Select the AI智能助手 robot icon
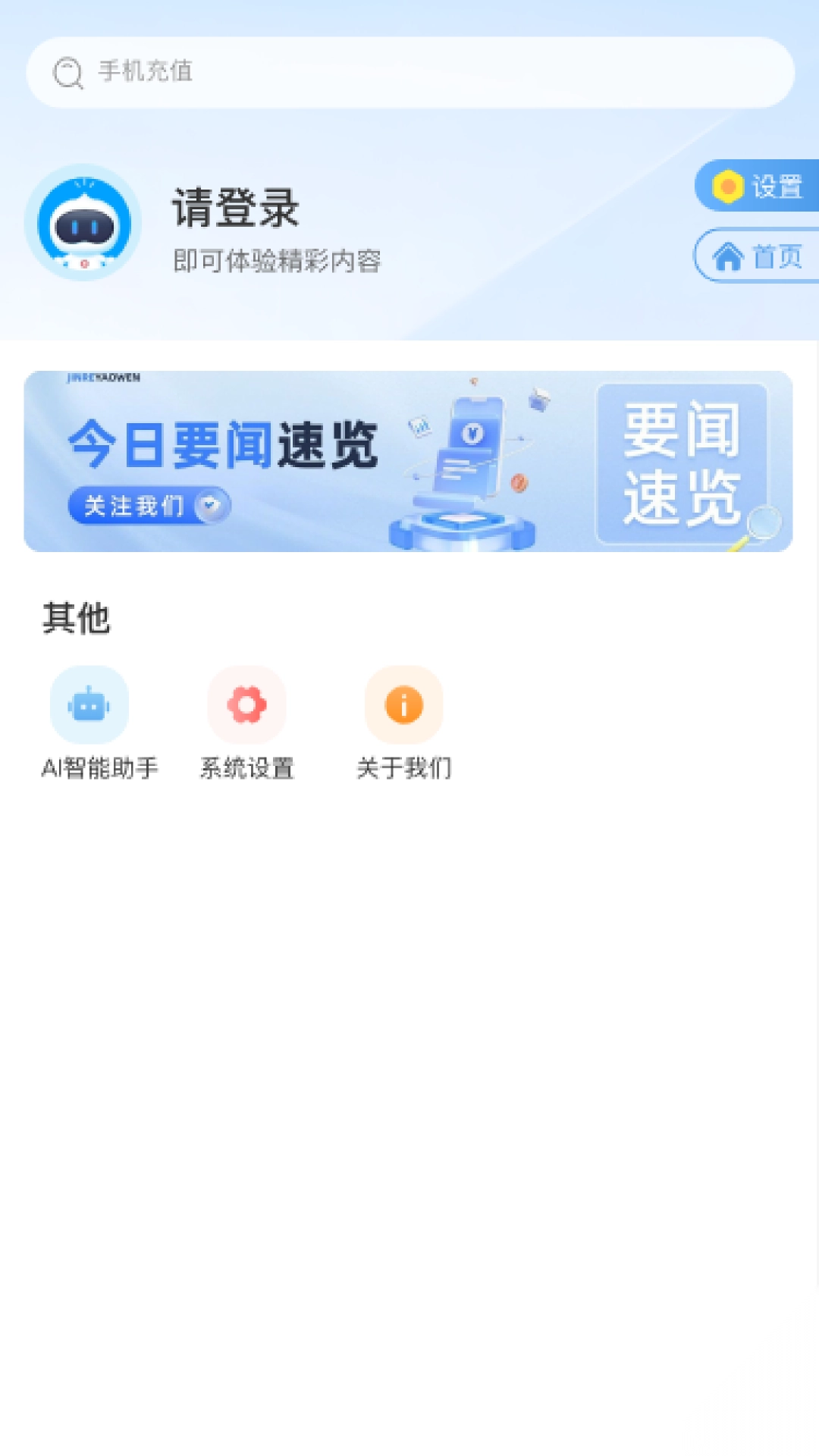 [x=89, y=704]
